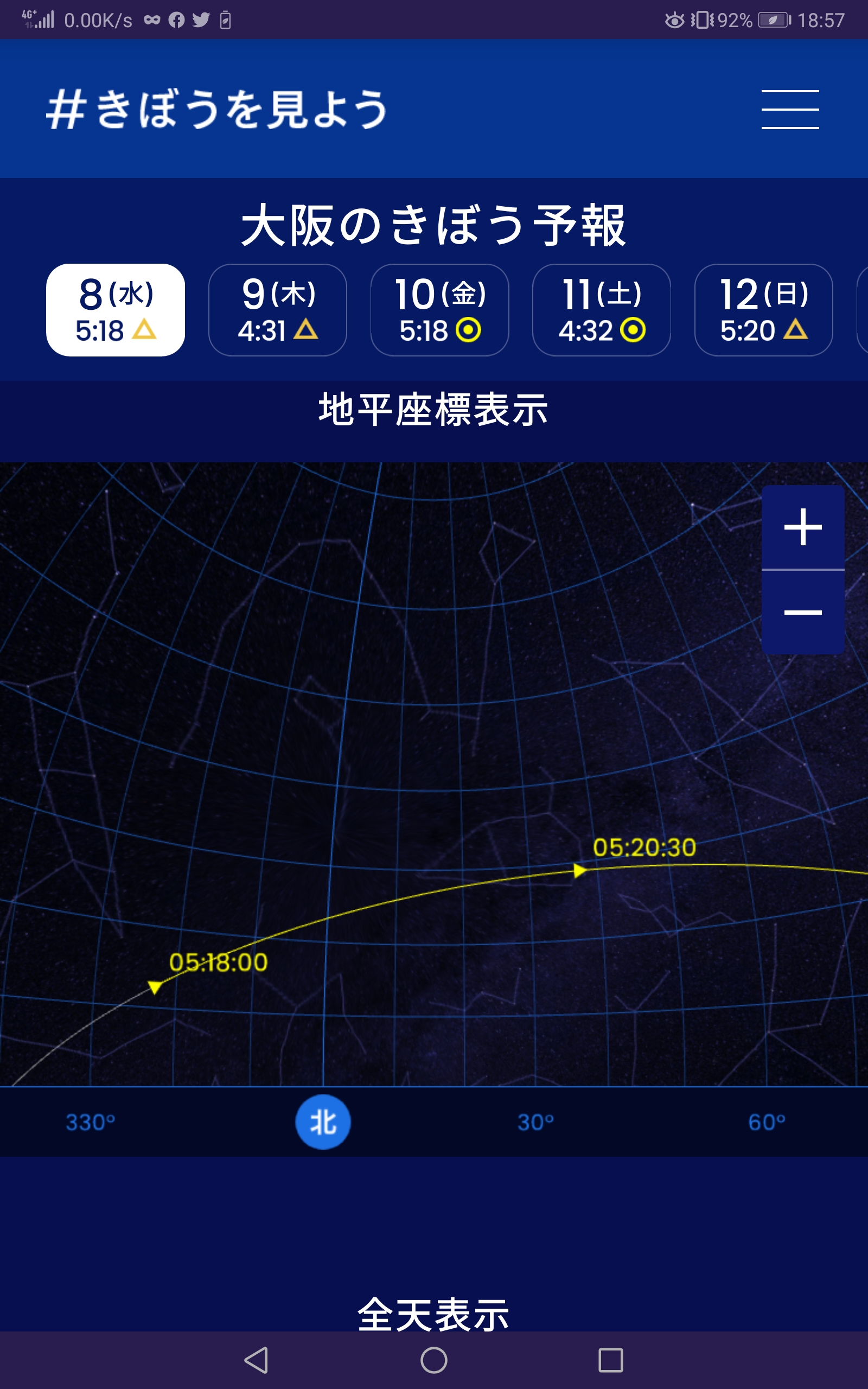868x1389 pixels.
Task: Choose the 11 (土) 4:32 date chip
Action: point(602,310)
